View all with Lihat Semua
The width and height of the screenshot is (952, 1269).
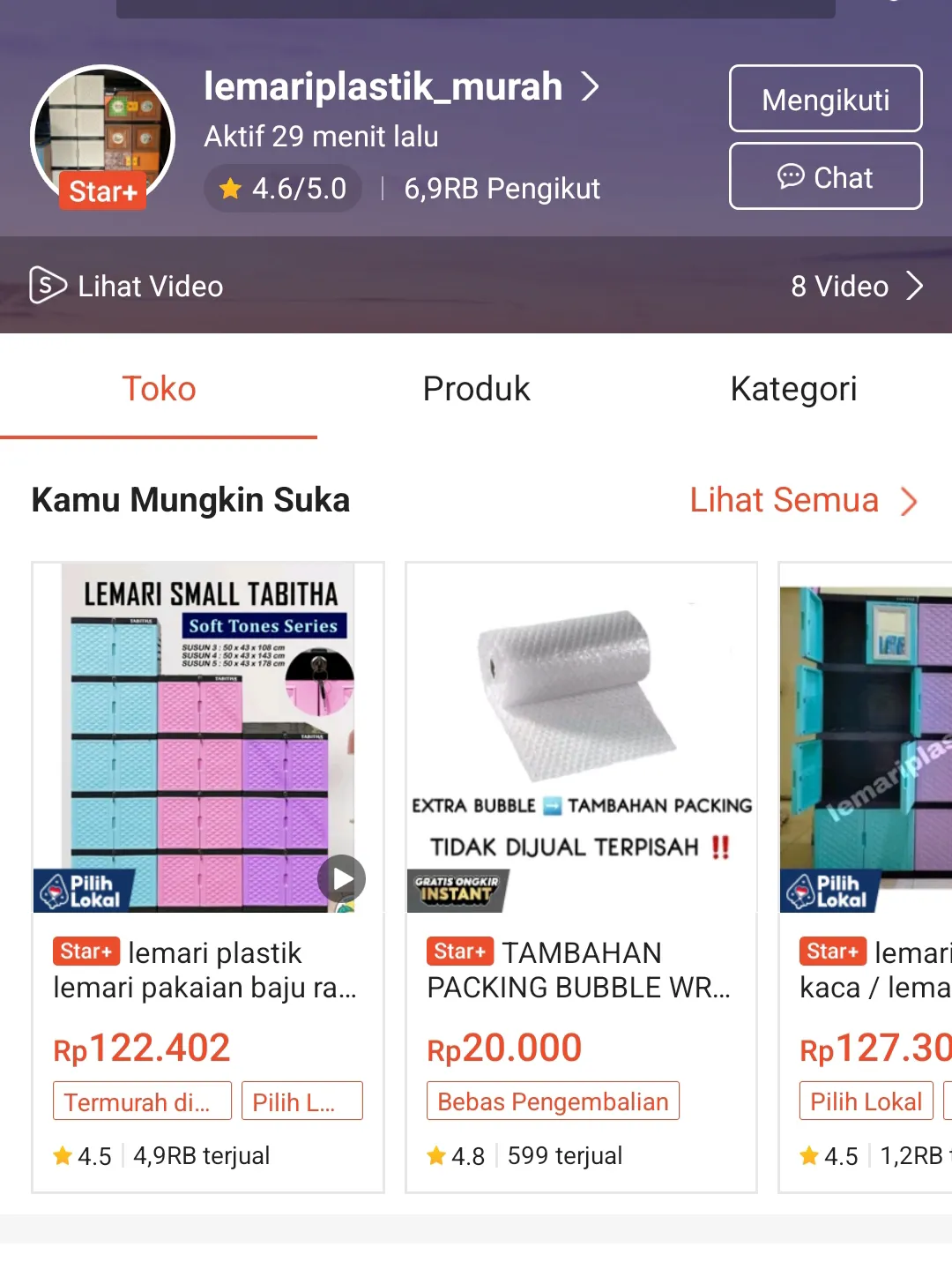coord(802,500)
